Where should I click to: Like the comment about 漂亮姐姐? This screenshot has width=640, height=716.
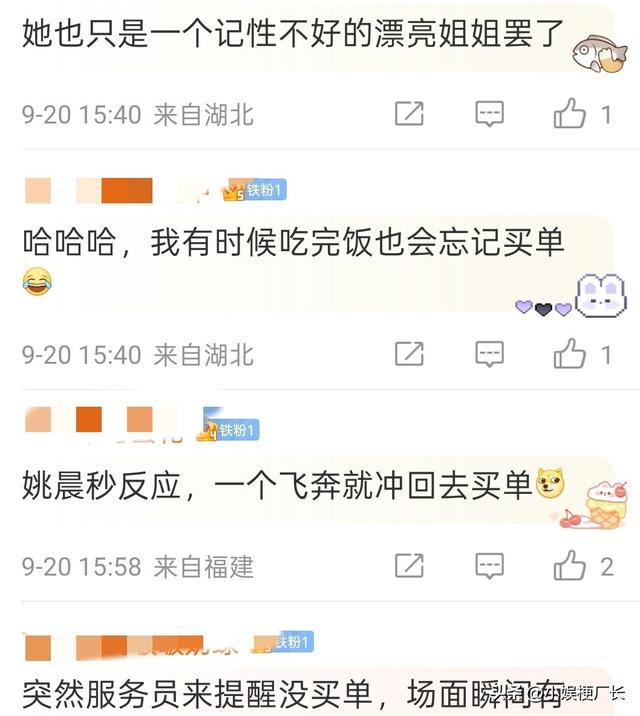coord(570,114)
